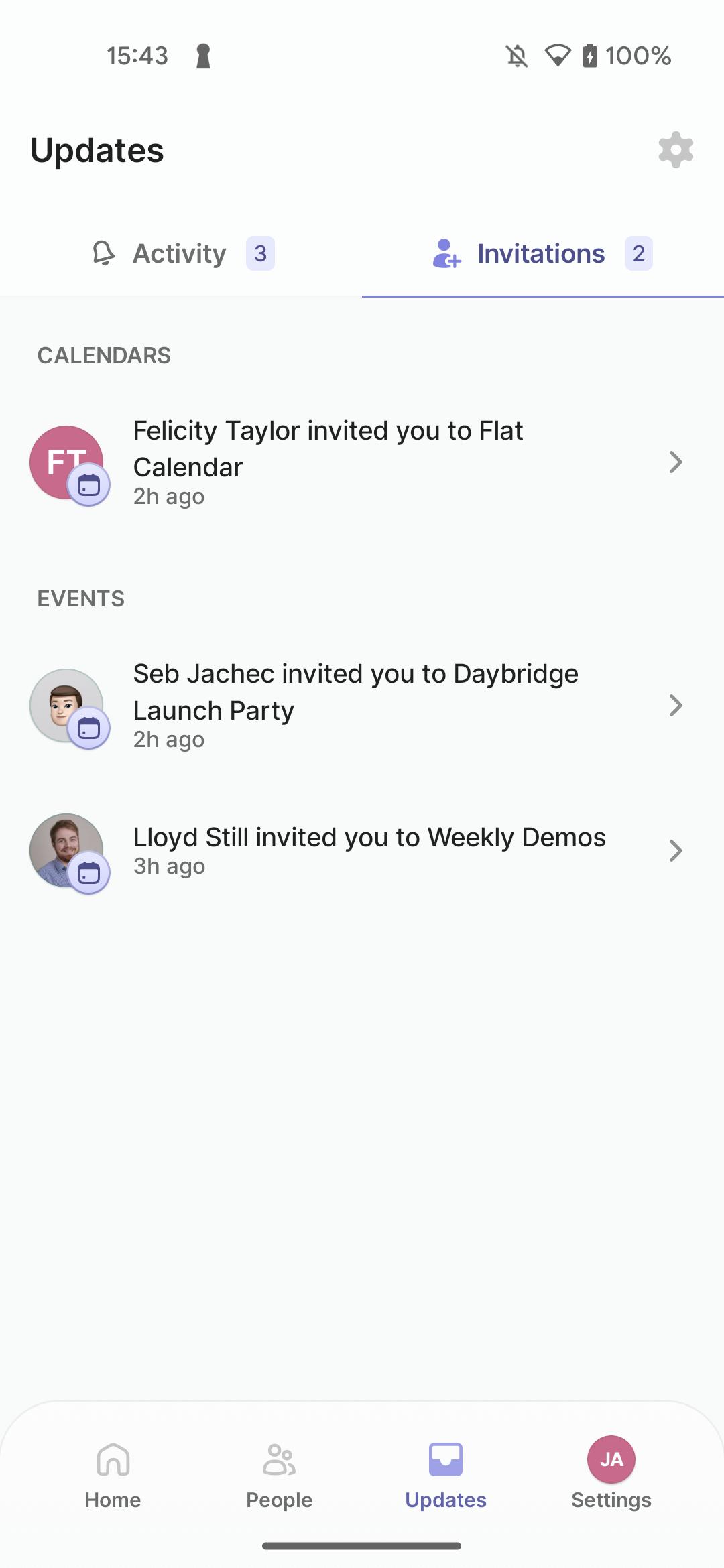The height and width of the screenshot is (1568, 724).
Task: Open Felicity Taylor's Flat Calendar invitation
Action: click(362, 462)
